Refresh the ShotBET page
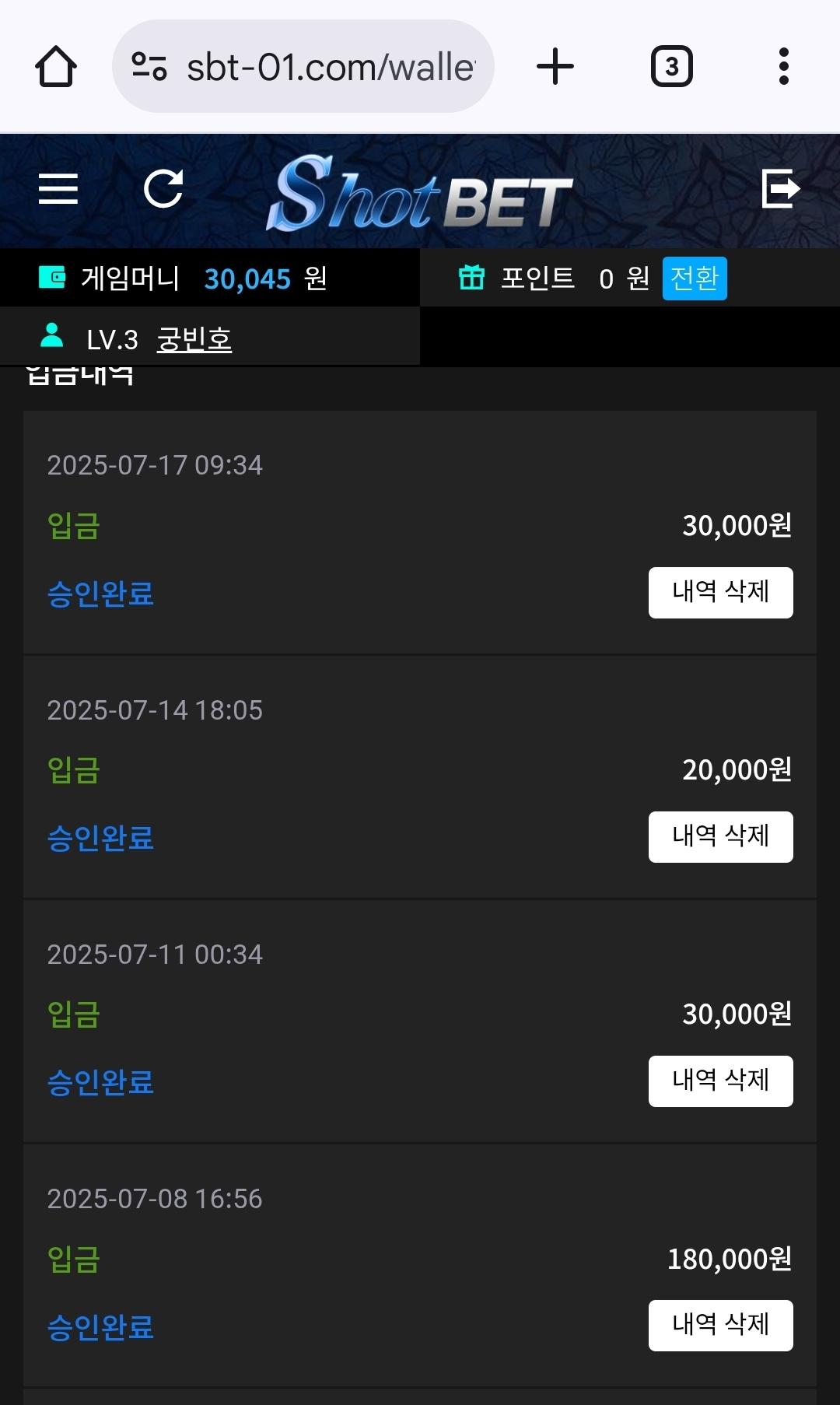The height and width of the screenshot is (1405, 840). click(x=163, y=189)
